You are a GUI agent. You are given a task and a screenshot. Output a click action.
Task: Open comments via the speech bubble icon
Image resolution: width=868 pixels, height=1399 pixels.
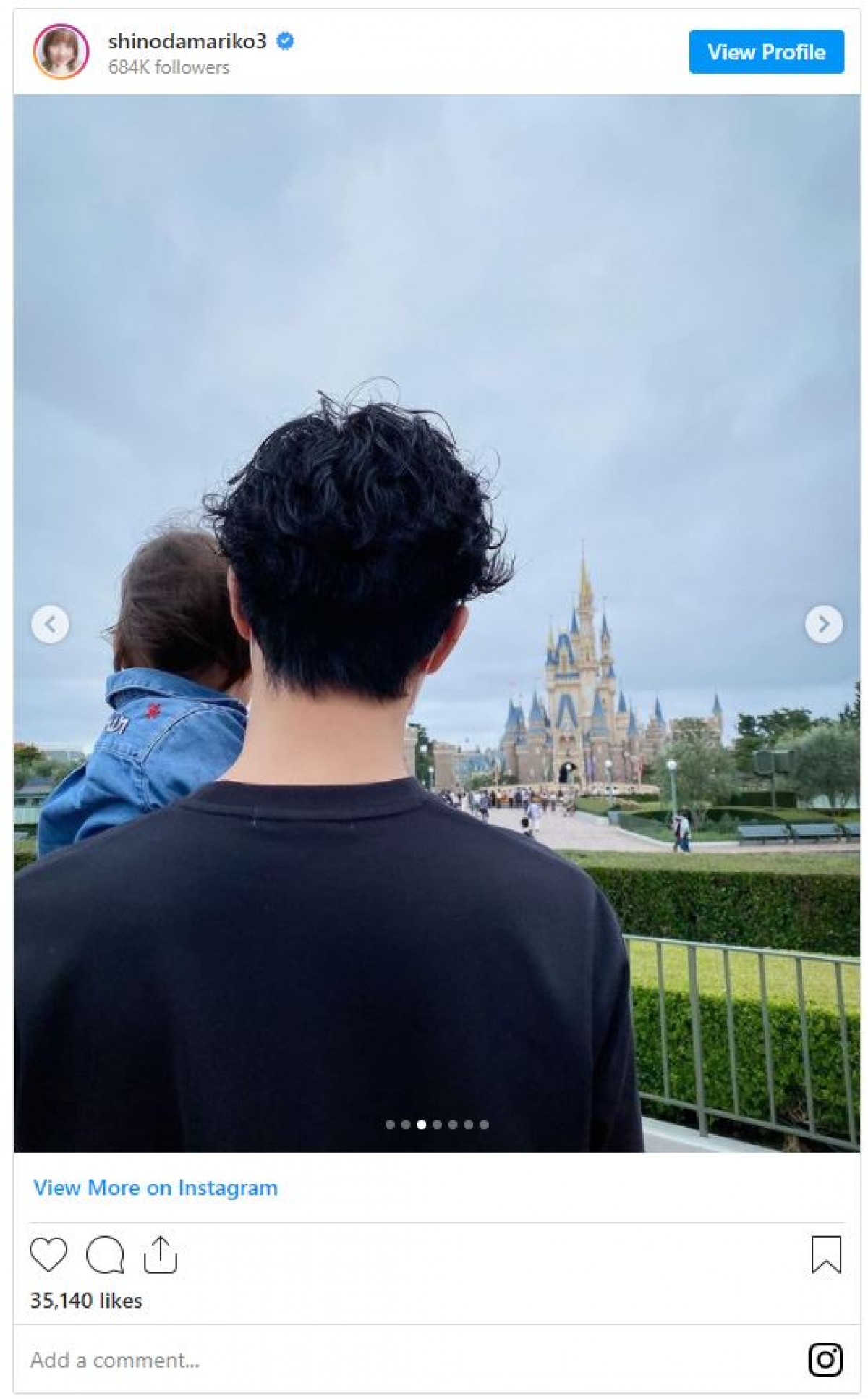coord(105,1254)
